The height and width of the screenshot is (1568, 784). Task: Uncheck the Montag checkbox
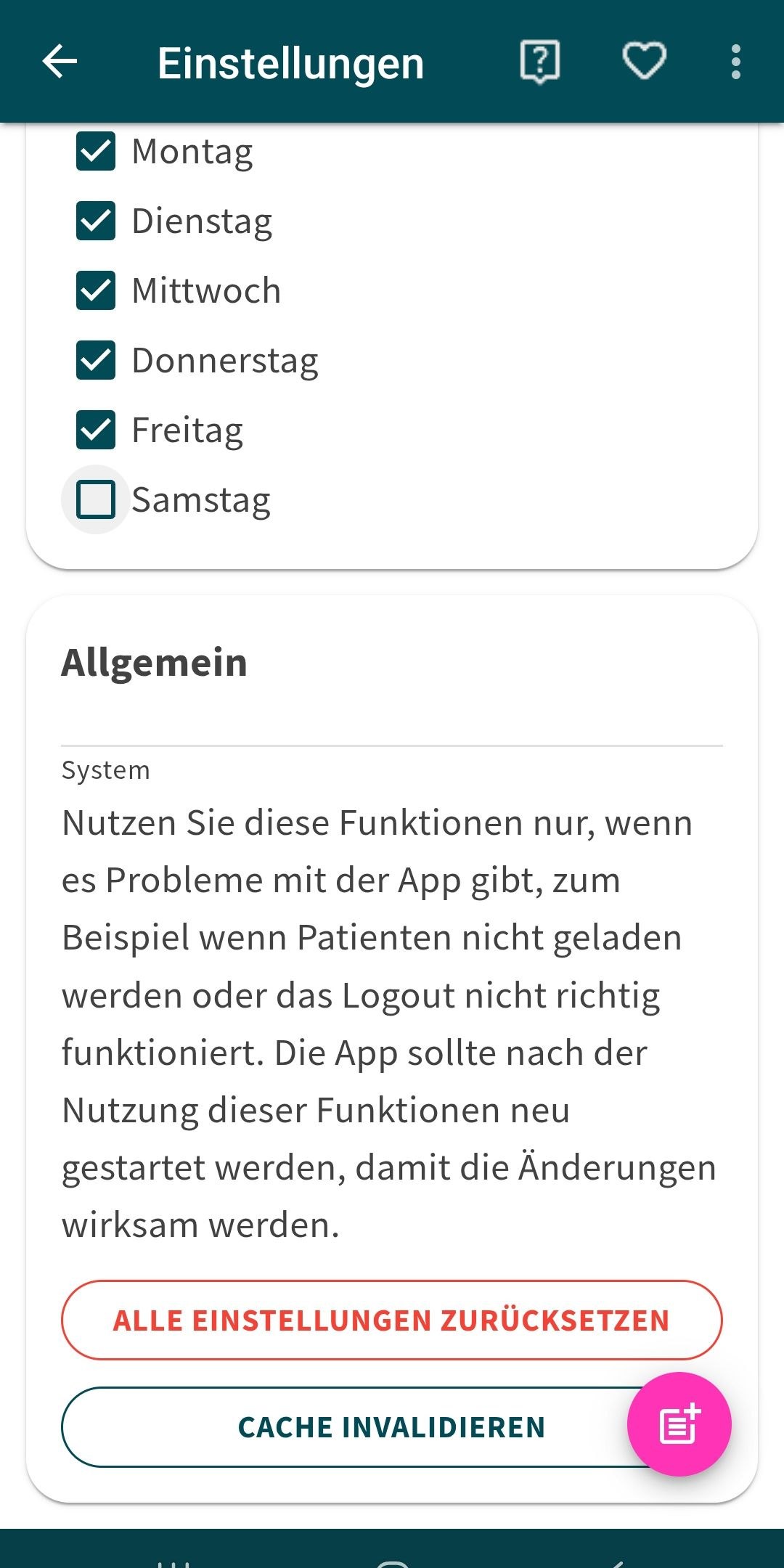point(96,151)
